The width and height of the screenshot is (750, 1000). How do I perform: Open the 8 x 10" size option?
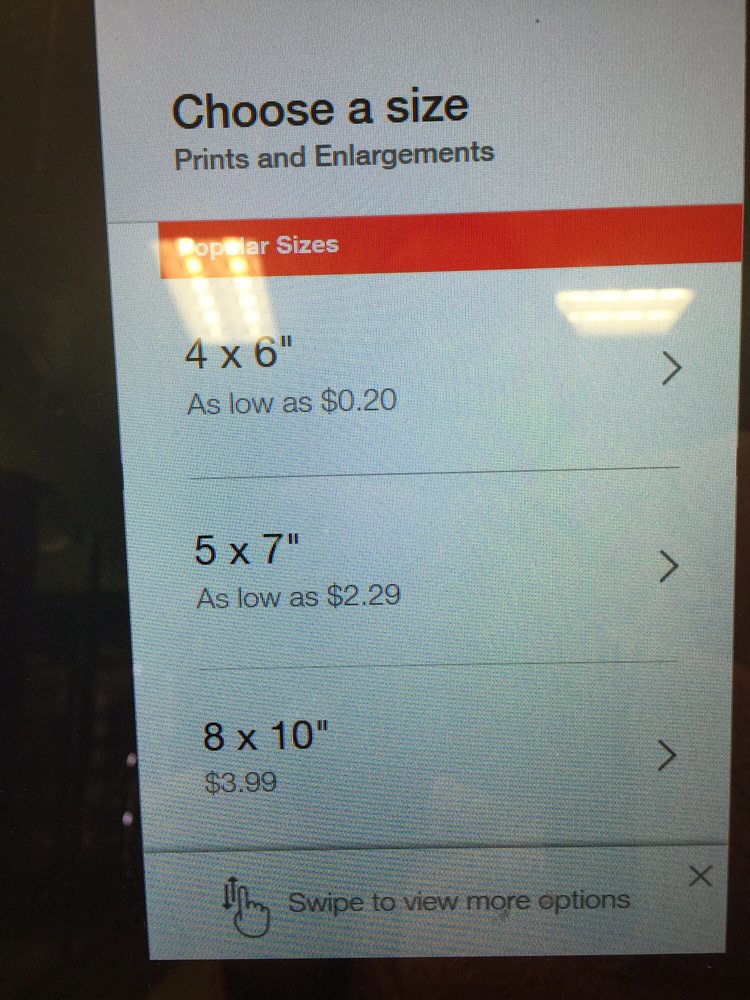(430, 757)
